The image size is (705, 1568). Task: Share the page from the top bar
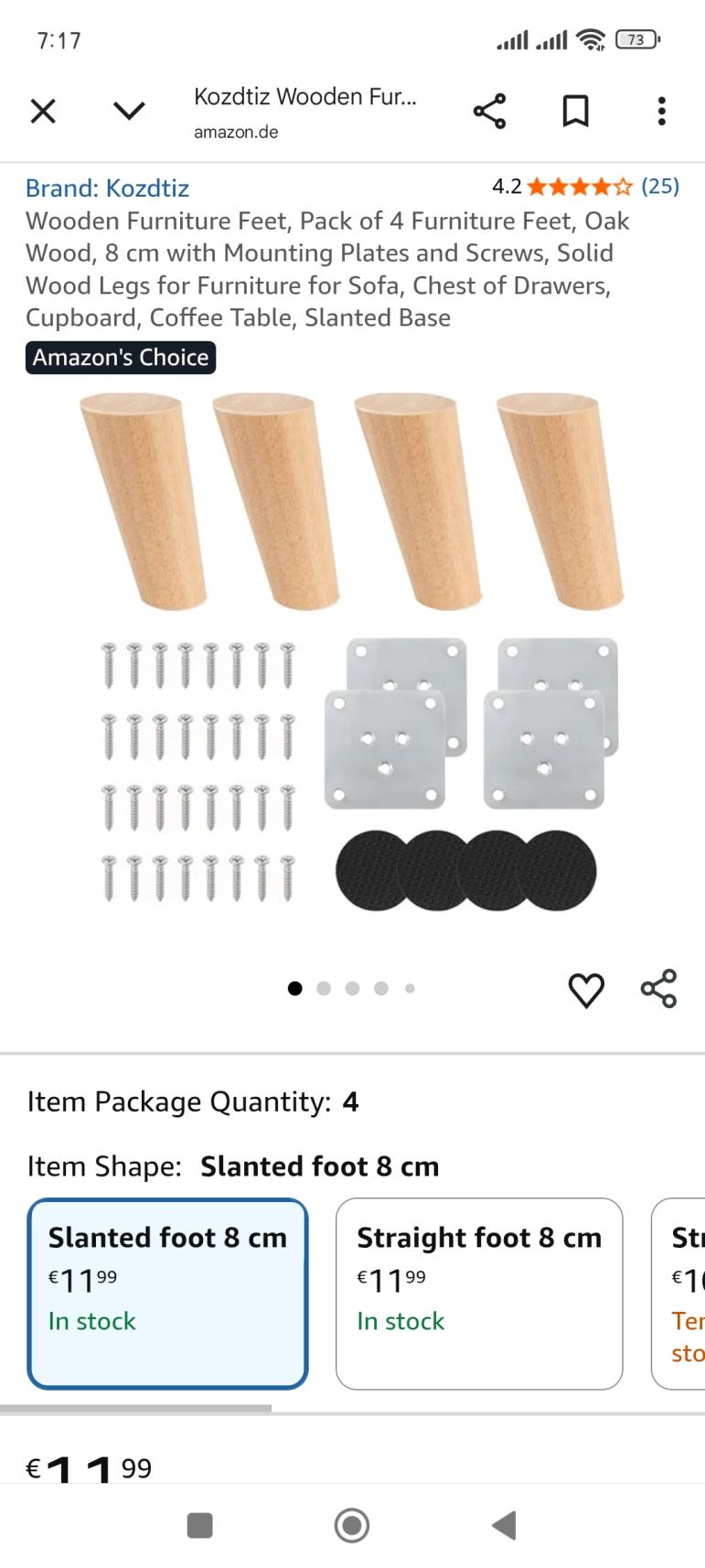[x=489, y=112]
